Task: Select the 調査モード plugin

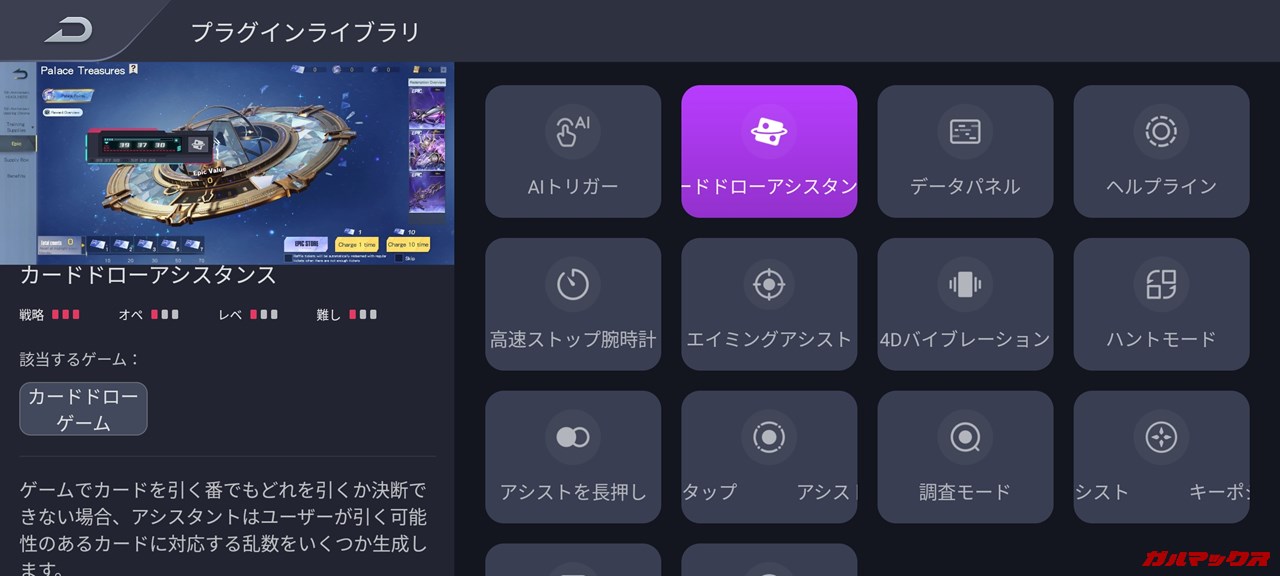Action: [x=965, y=457]
